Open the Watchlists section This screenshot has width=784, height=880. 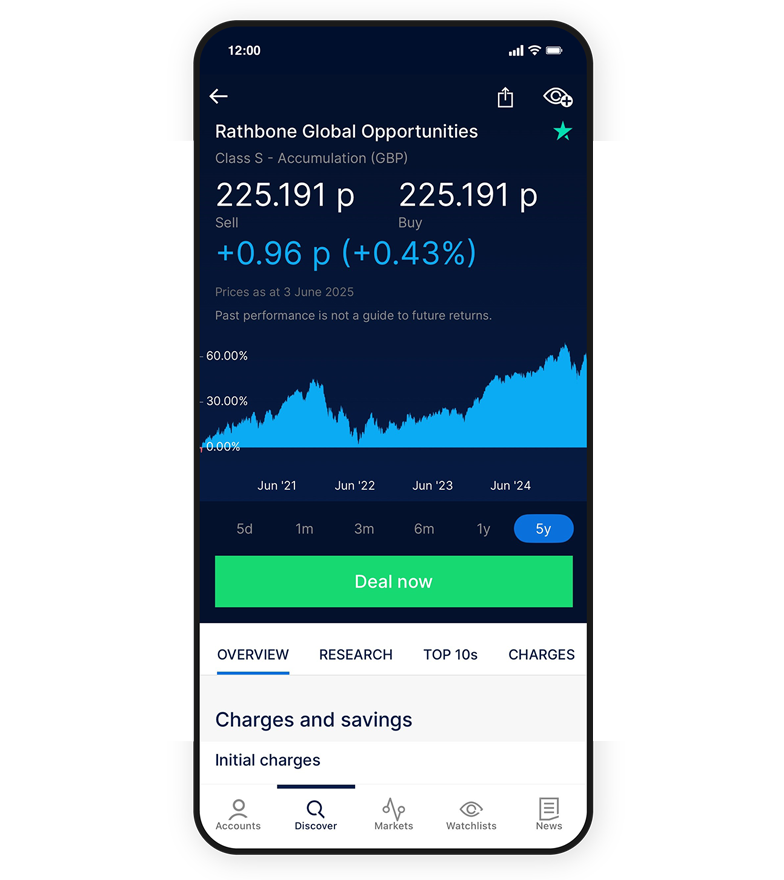471,814
